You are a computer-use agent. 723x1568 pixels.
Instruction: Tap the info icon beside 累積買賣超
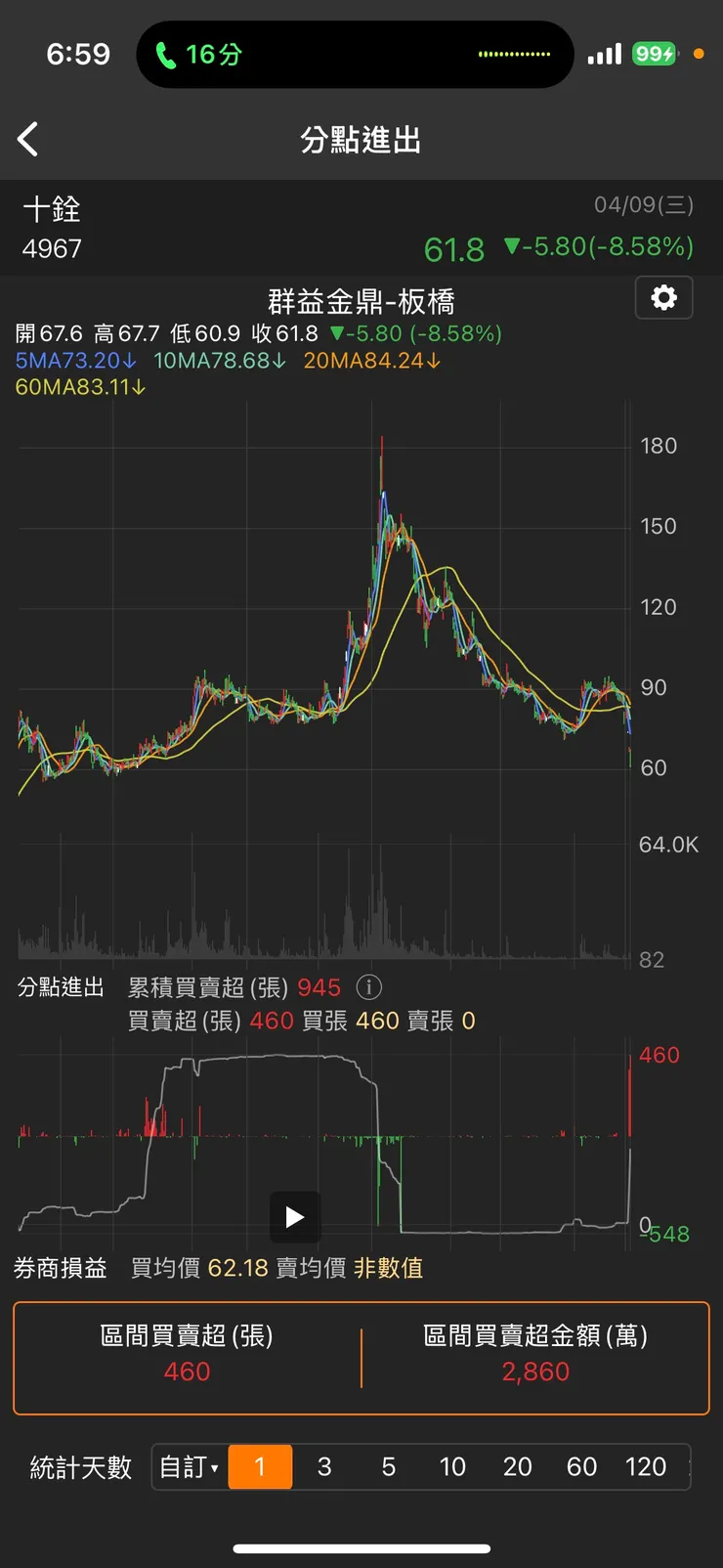368,987
